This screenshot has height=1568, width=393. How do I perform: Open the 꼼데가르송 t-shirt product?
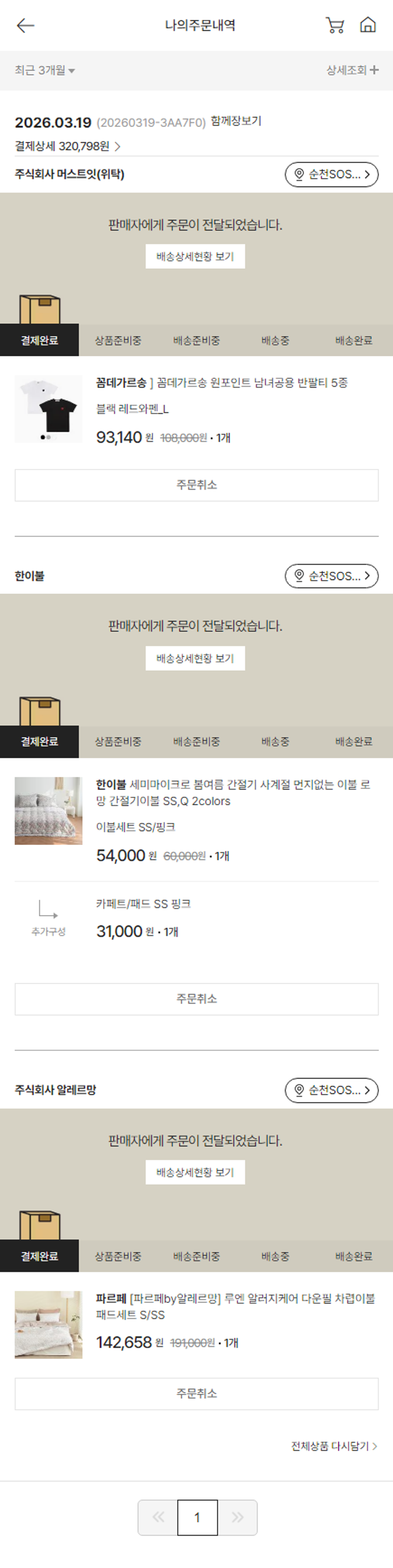click(x=222, y=383)
